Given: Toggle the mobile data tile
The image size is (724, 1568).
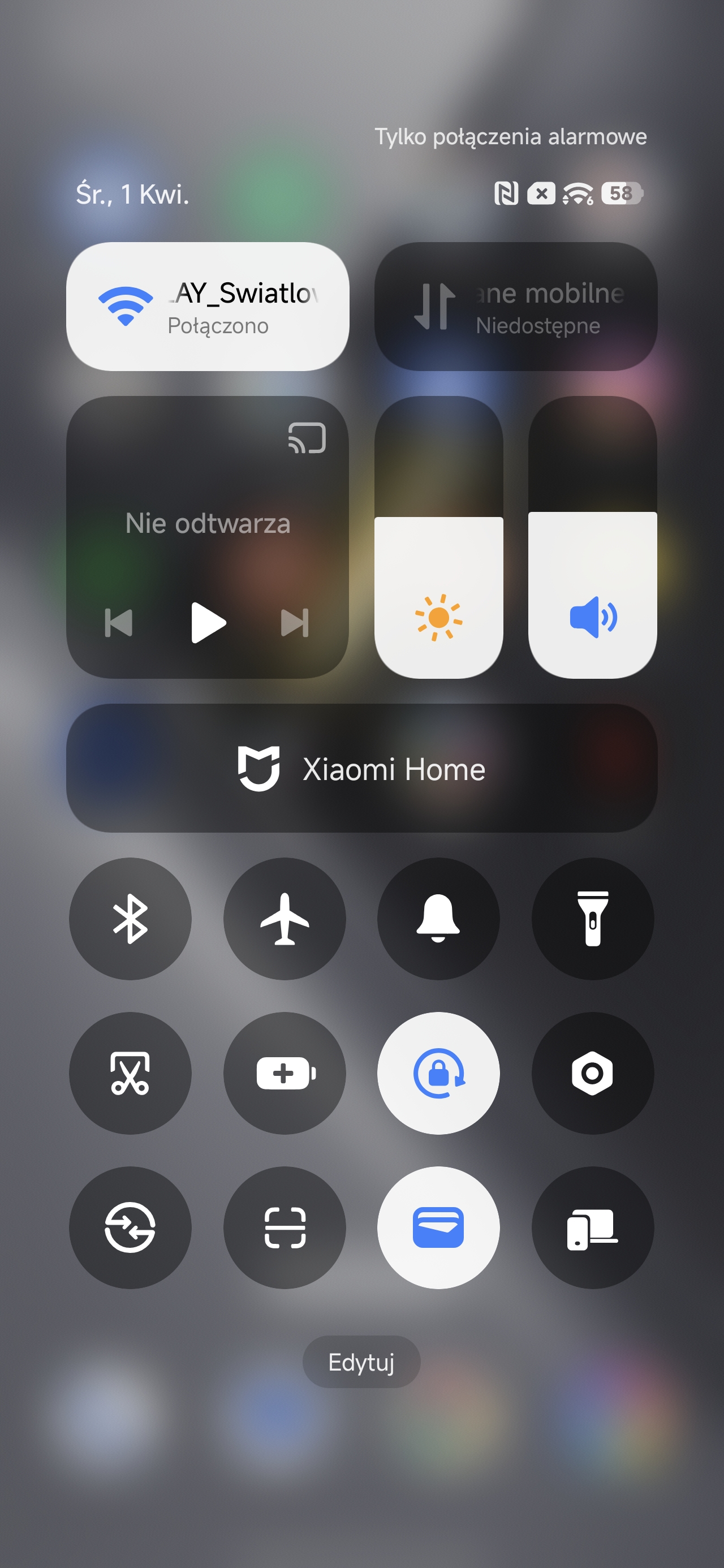Looking at the screenshot, I should (x=515, y=307).
